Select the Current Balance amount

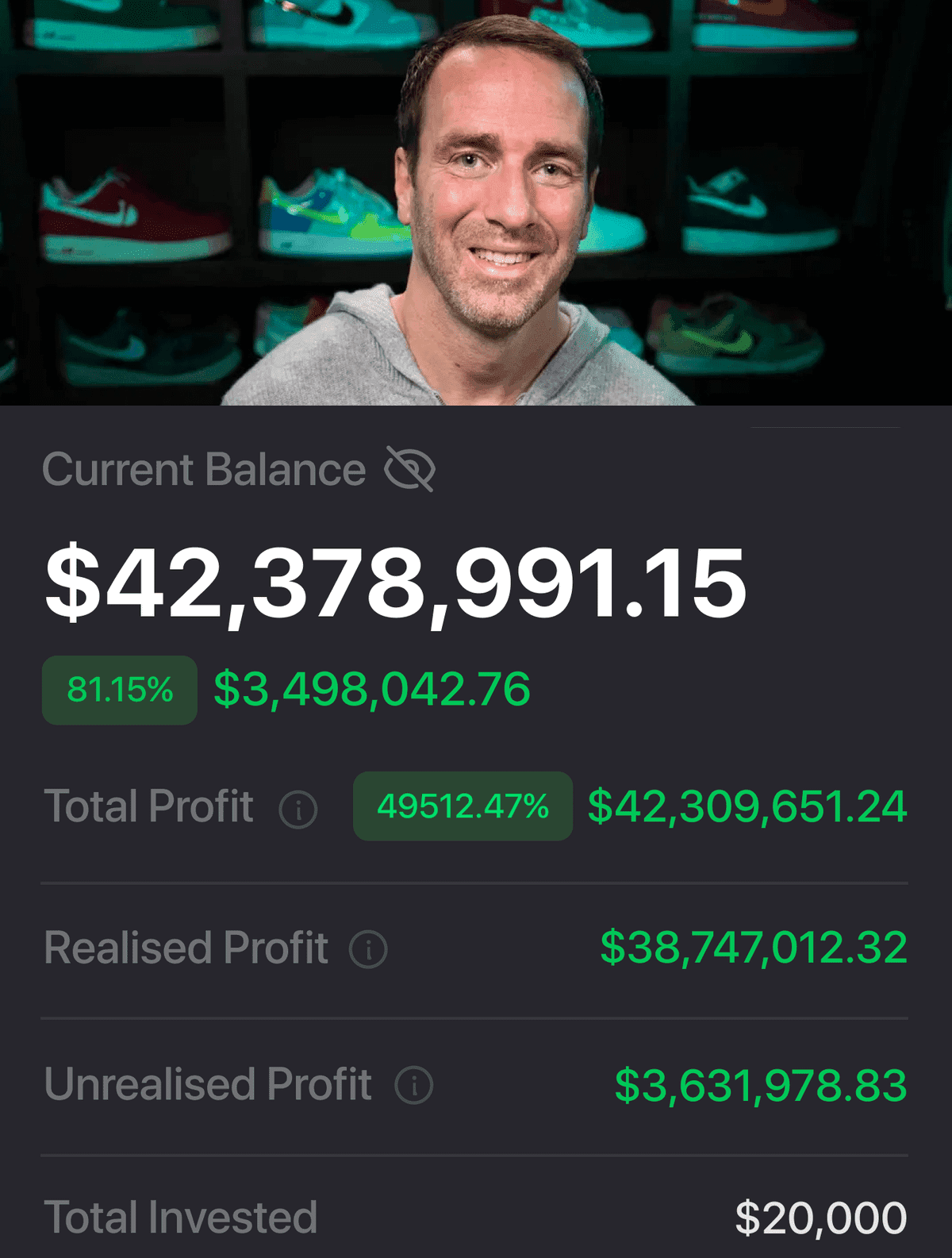(394, 585)
